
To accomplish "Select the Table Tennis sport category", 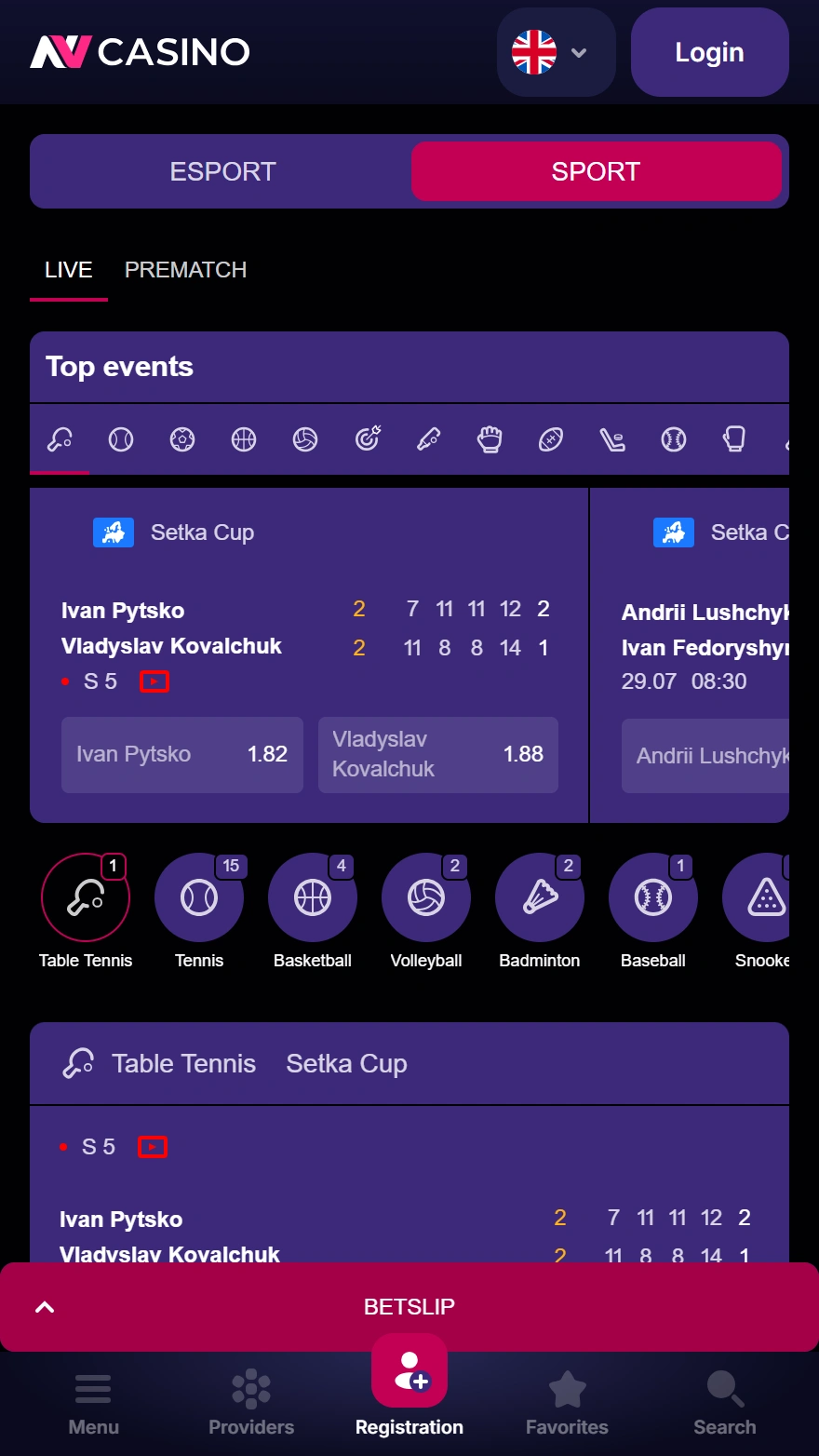I will point(86,897).
